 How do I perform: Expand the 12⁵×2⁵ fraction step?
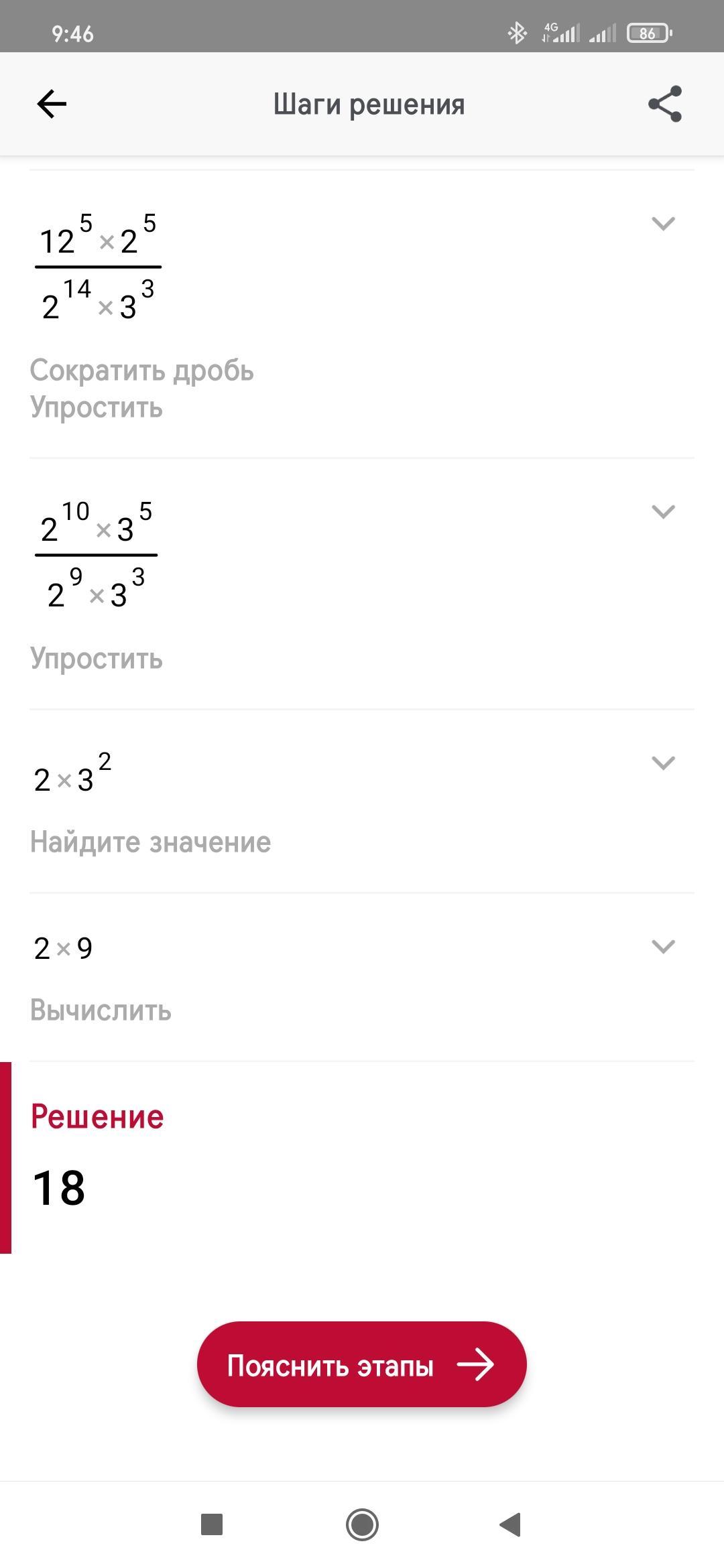pos(663,224)
